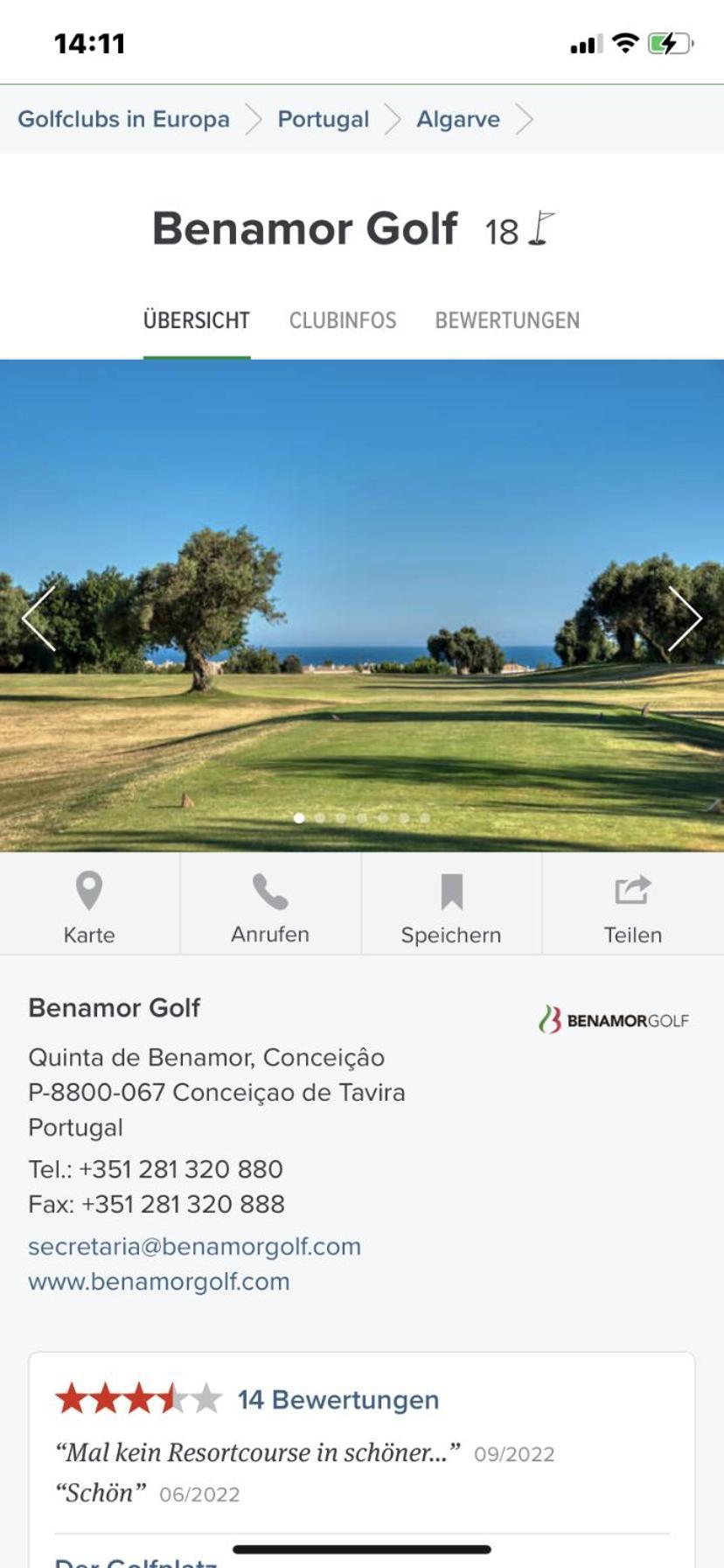Image resolution: width=724 pixels, height=1568 pixels.
Task: Open www.benamorgolf.com website
Action: click(x=158, y=1281)
